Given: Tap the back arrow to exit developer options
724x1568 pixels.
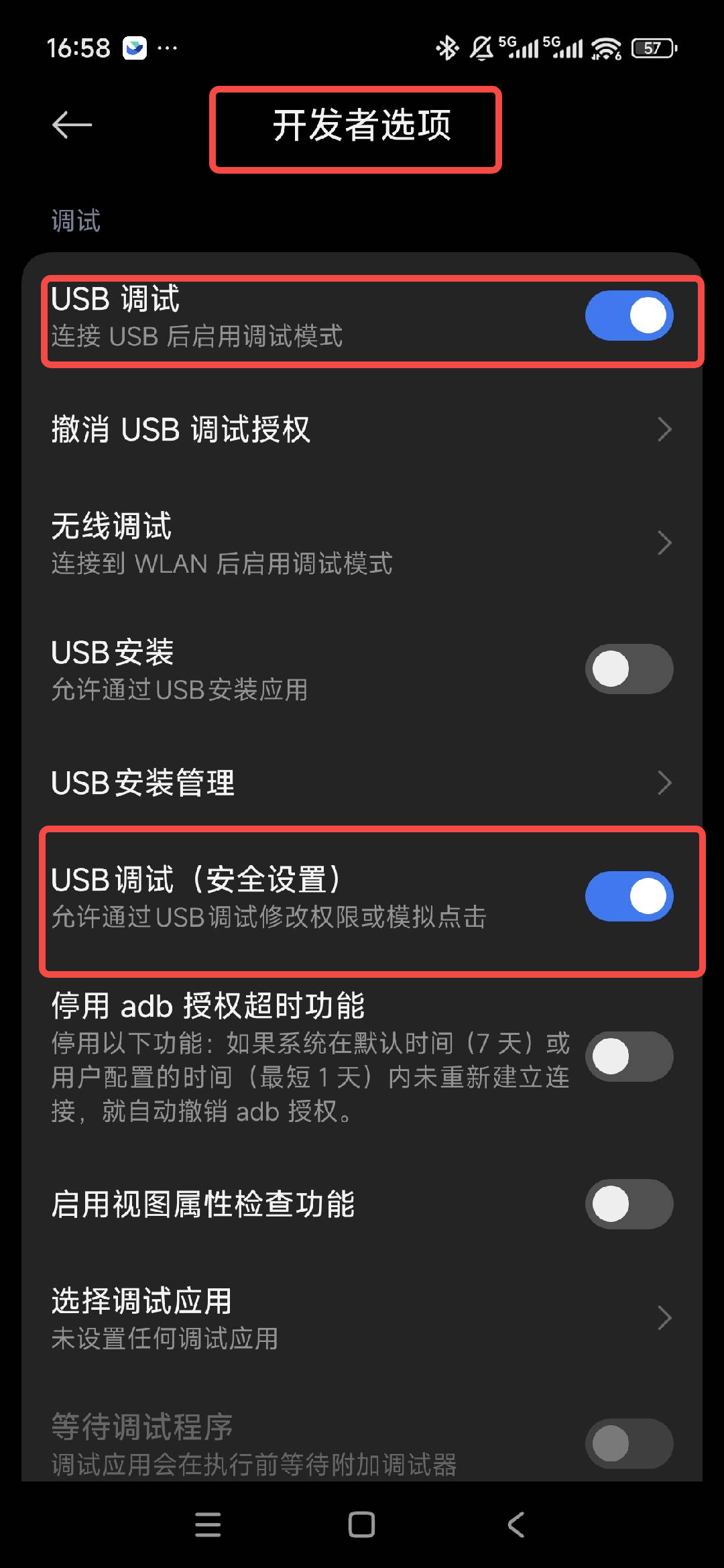Looking at the screenshot, I should pyautogui.click(x=72, y=125).
